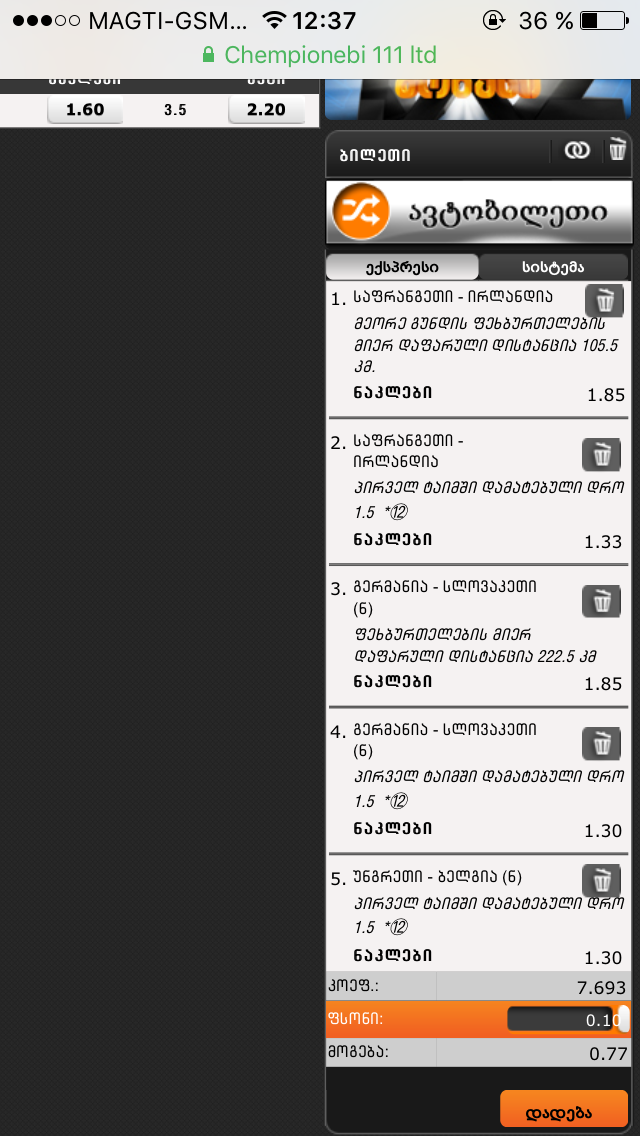The image size is (640, 1136).
Task: Delete bet 3 გერმანია - სლოვაკეთი
Action: point(601,601)
